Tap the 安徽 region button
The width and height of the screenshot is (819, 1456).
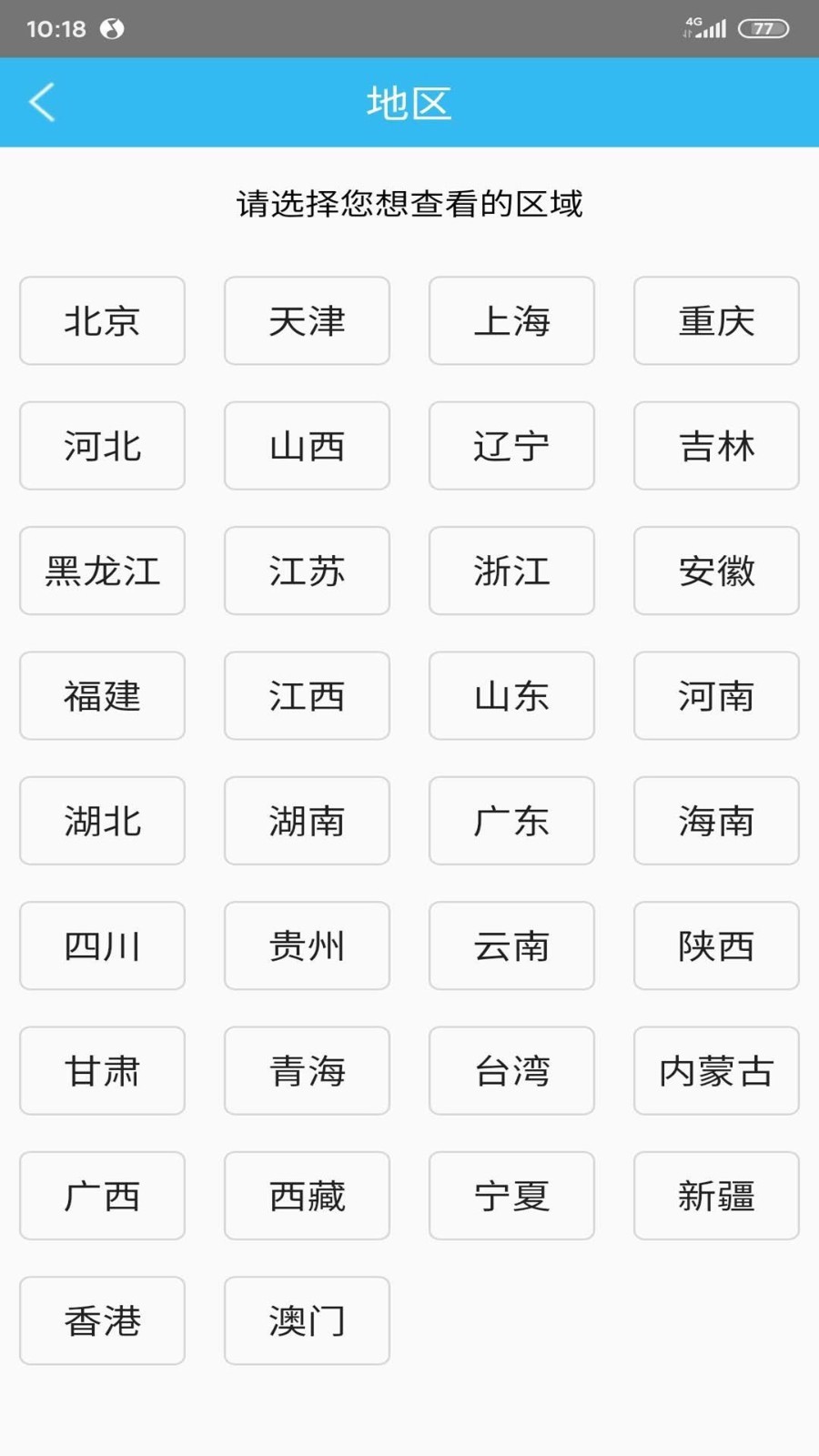[x=716, y=571]
